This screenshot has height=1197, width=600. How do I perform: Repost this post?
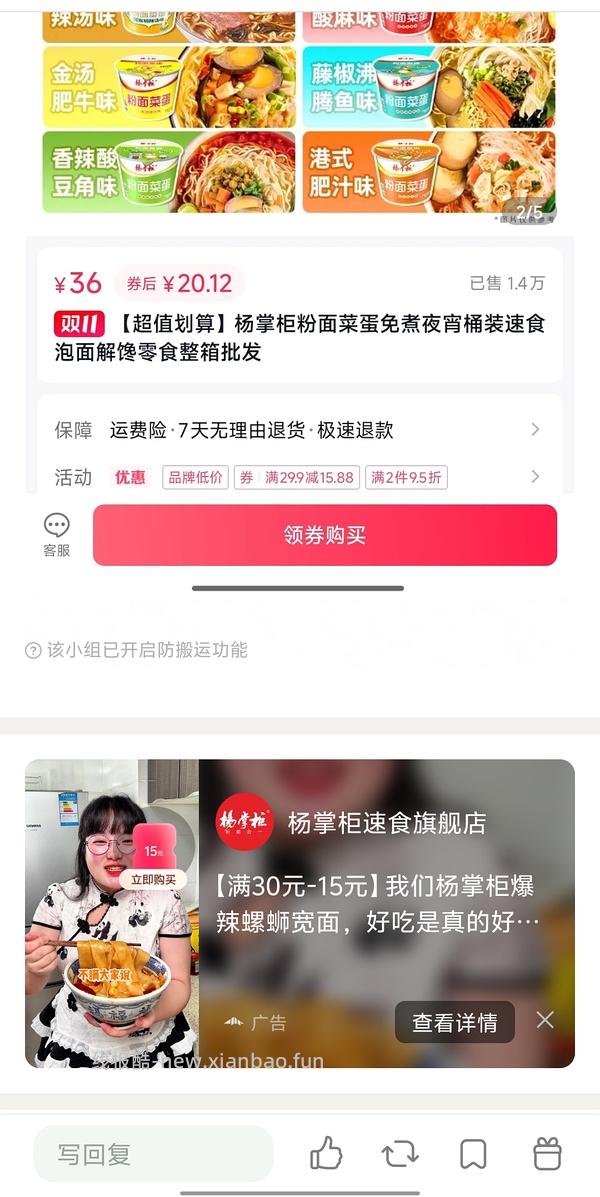tap(400, 1154)
